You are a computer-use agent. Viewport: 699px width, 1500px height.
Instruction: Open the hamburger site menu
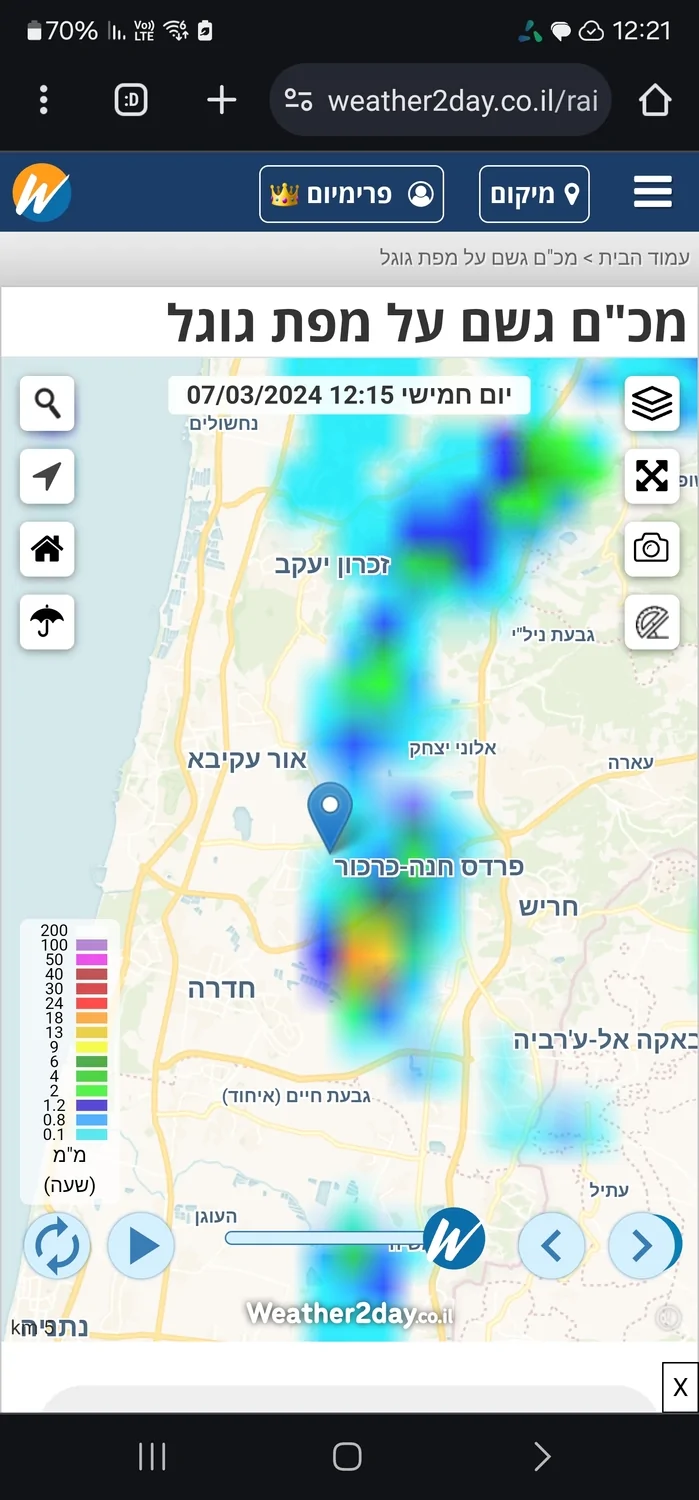(x=652, y=192)
